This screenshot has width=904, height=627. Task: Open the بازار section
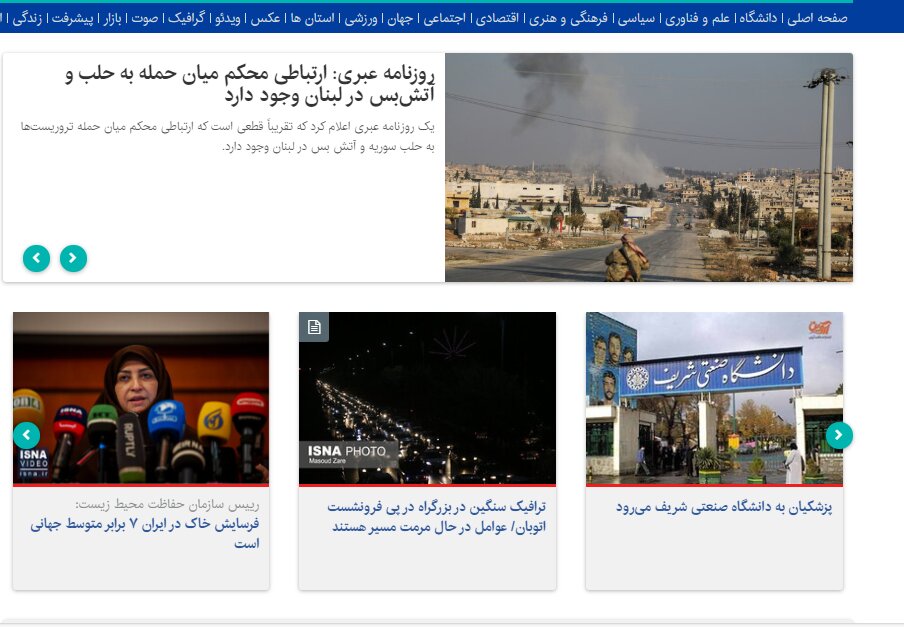pyautogui.click(x=116, y=18)
